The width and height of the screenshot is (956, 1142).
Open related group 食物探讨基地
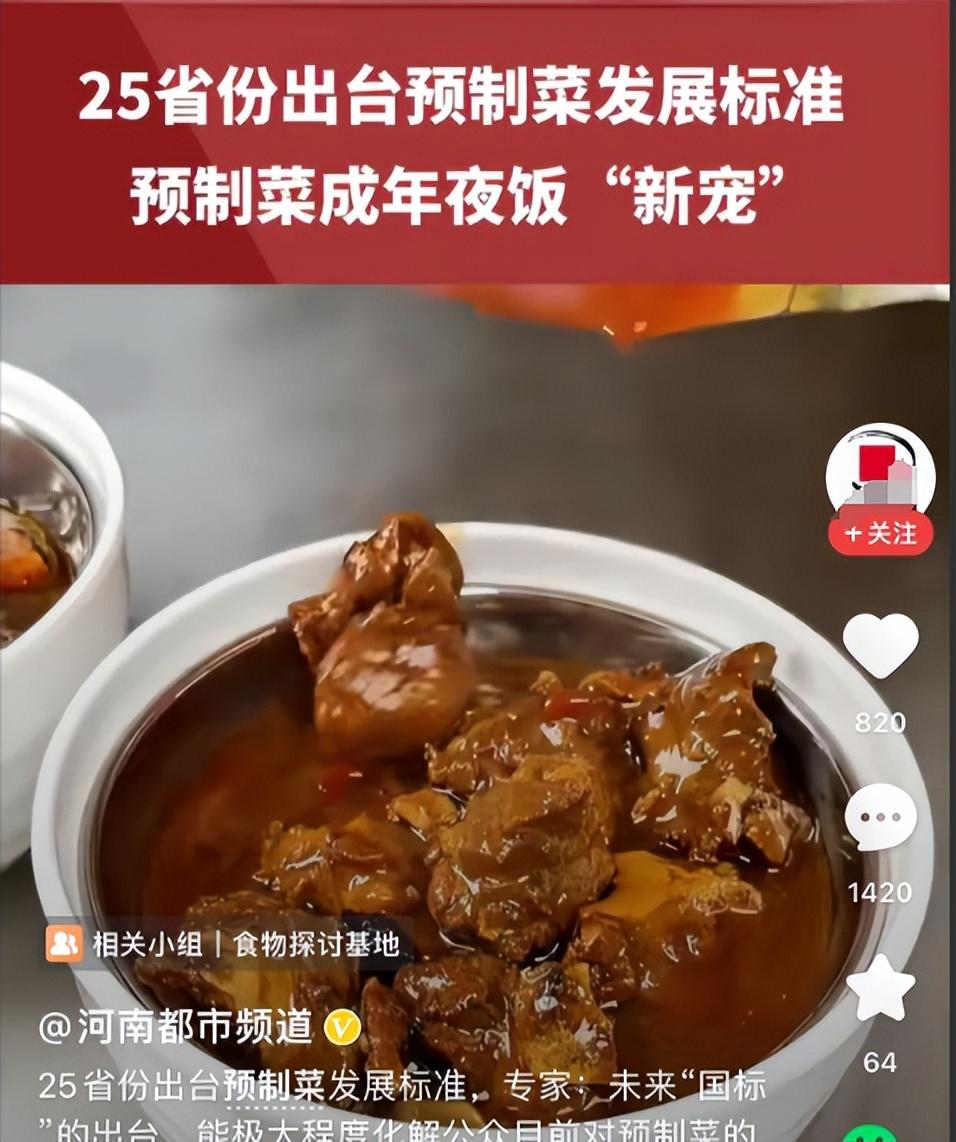coord(316,943)
